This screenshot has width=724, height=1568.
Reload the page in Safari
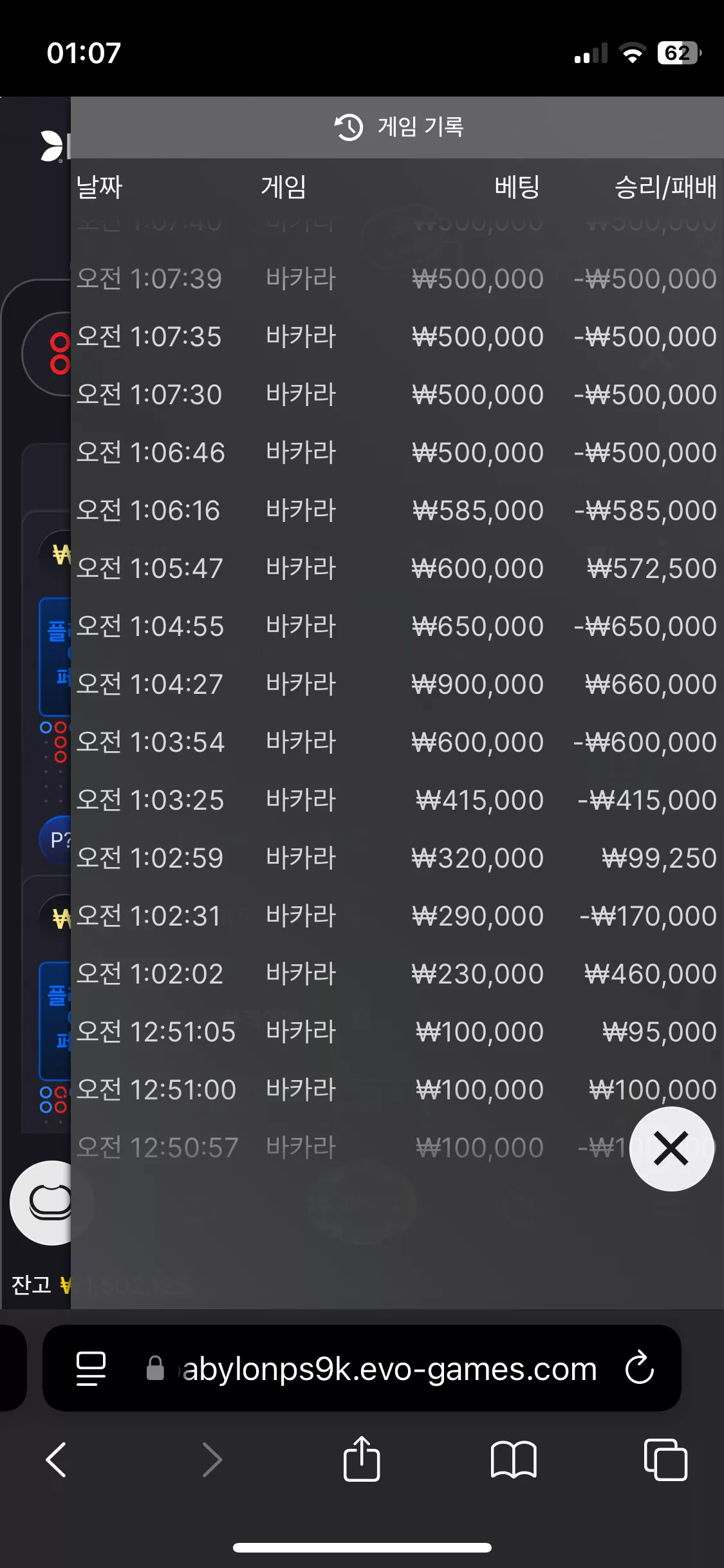tap(639, 1368)
